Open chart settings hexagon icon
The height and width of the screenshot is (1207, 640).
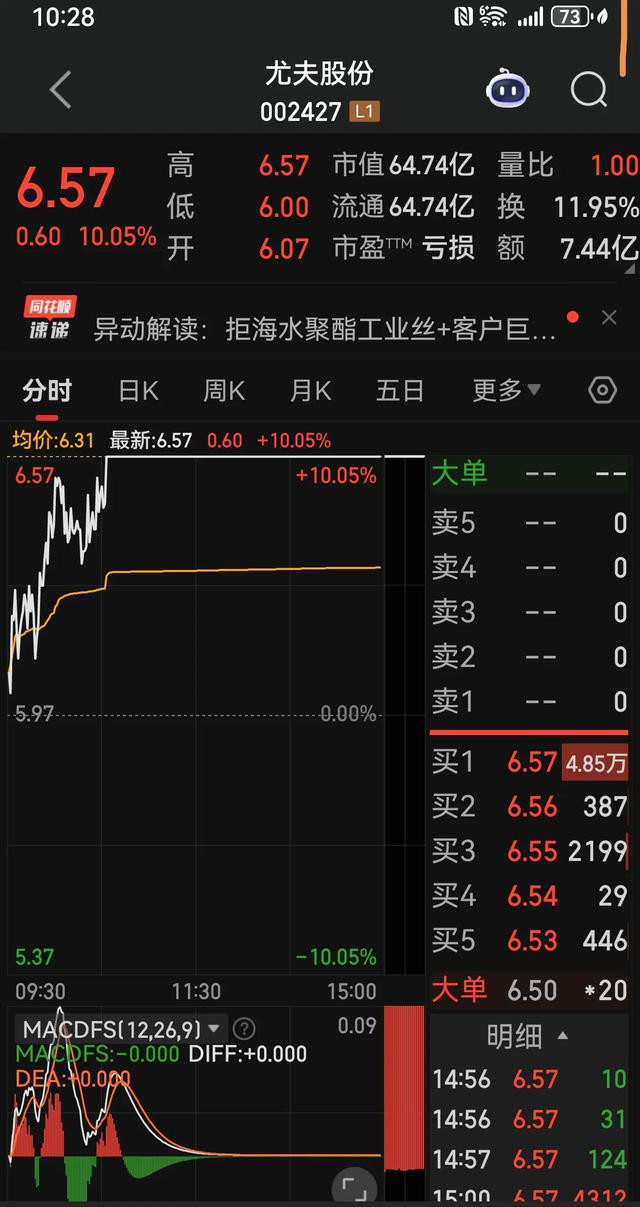tap(602, 390)
